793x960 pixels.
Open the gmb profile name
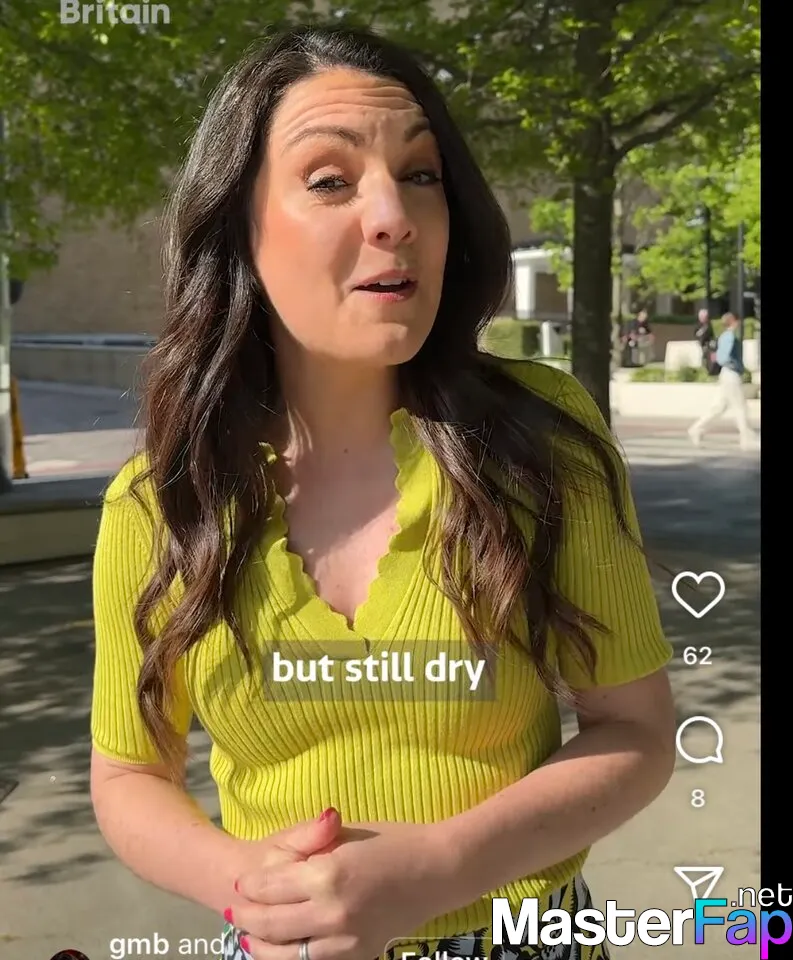139,944
